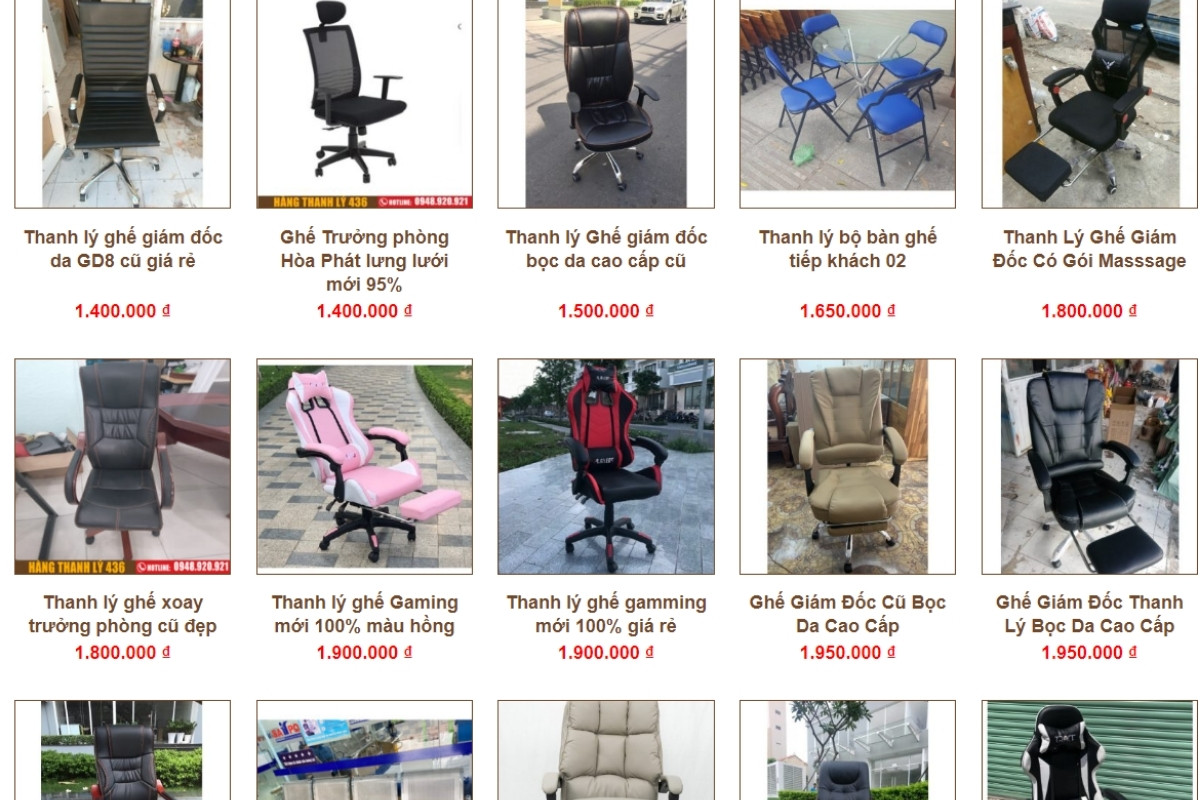Open pink Gaming chair màu hồng listing
This screenshot has height=800, width=1200.
tap(364, 614)
